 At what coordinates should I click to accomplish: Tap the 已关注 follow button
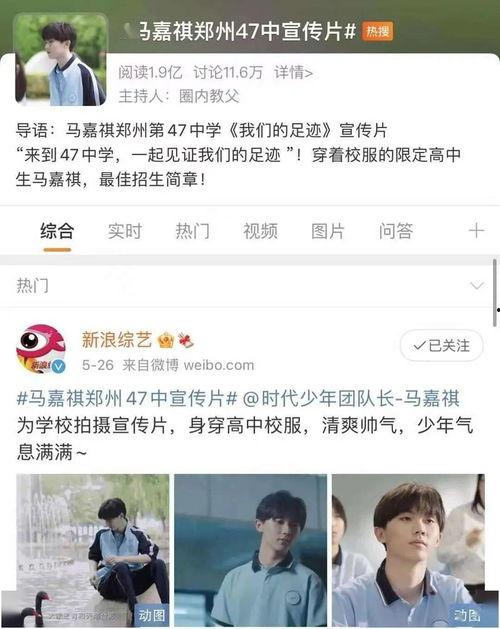[x=441, y=345]
